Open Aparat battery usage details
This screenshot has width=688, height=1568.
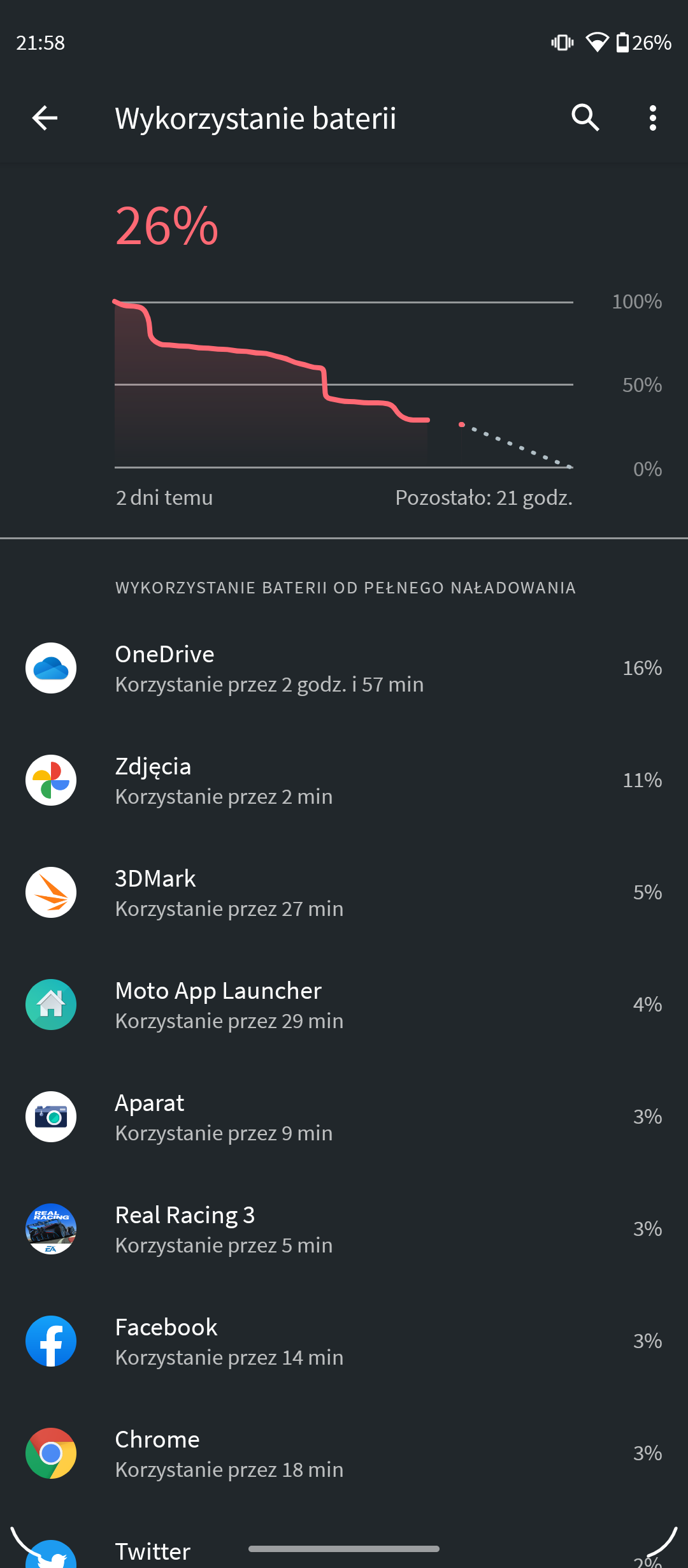coord(344,1117)
